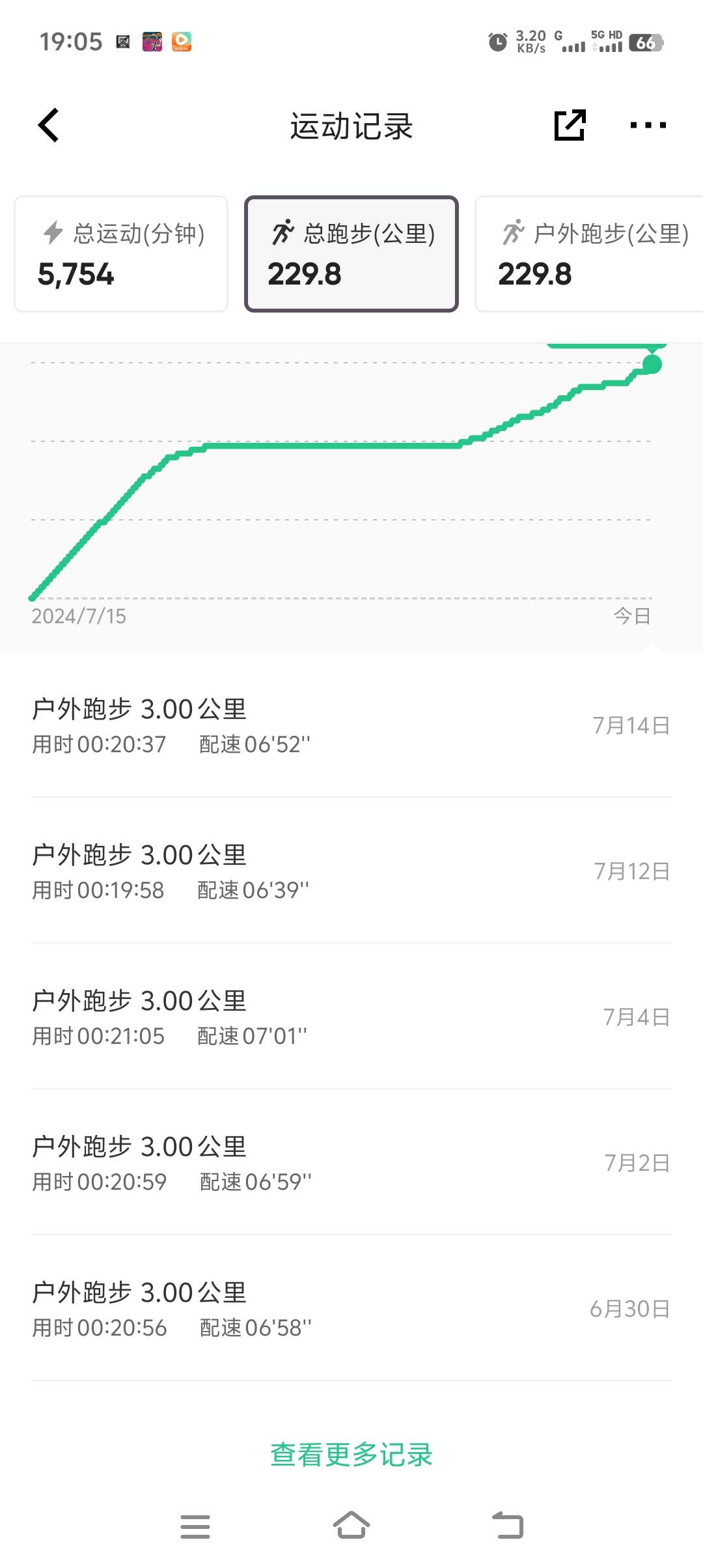Select the 总运动(分钟) stat card
This screenshot has width=703, height=1568.
[x=121, y=254]
